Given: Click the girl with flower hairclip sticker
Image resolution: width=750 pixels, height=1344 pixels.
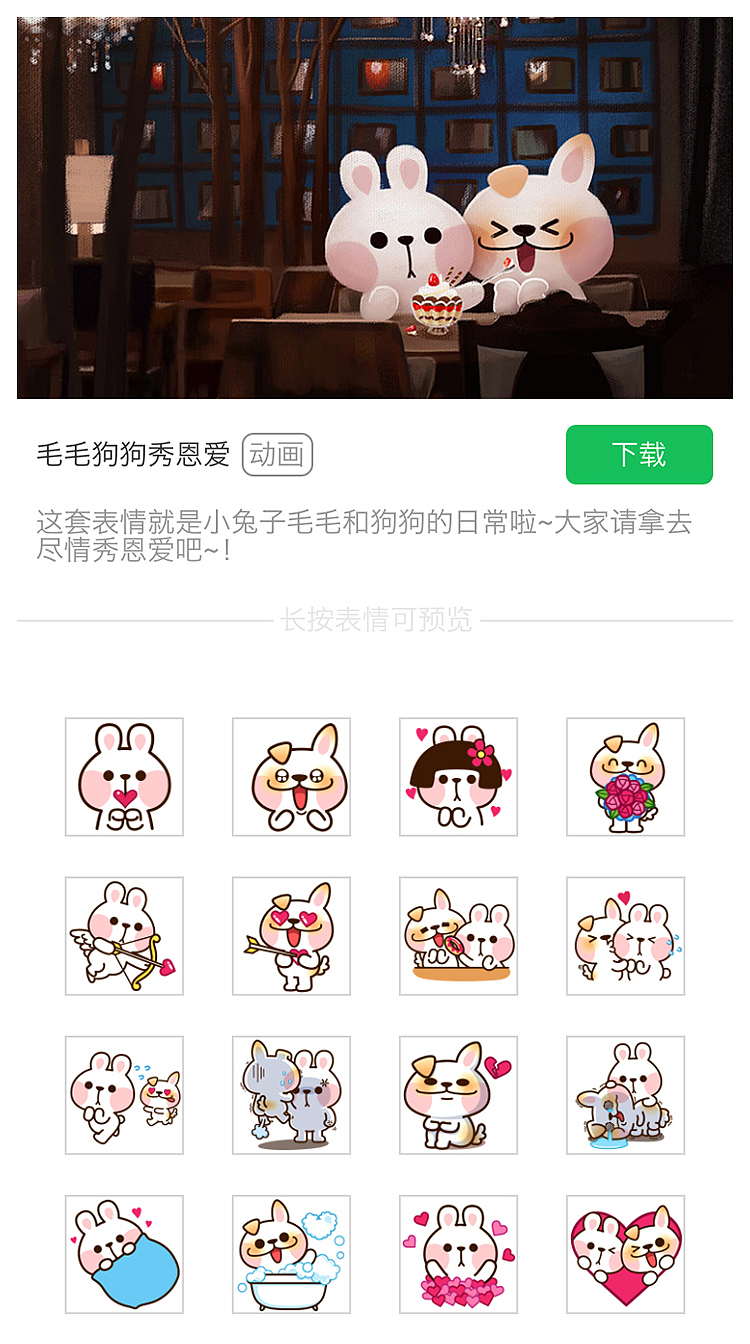Looking at the screenshot, I should (x=457, y=778).
